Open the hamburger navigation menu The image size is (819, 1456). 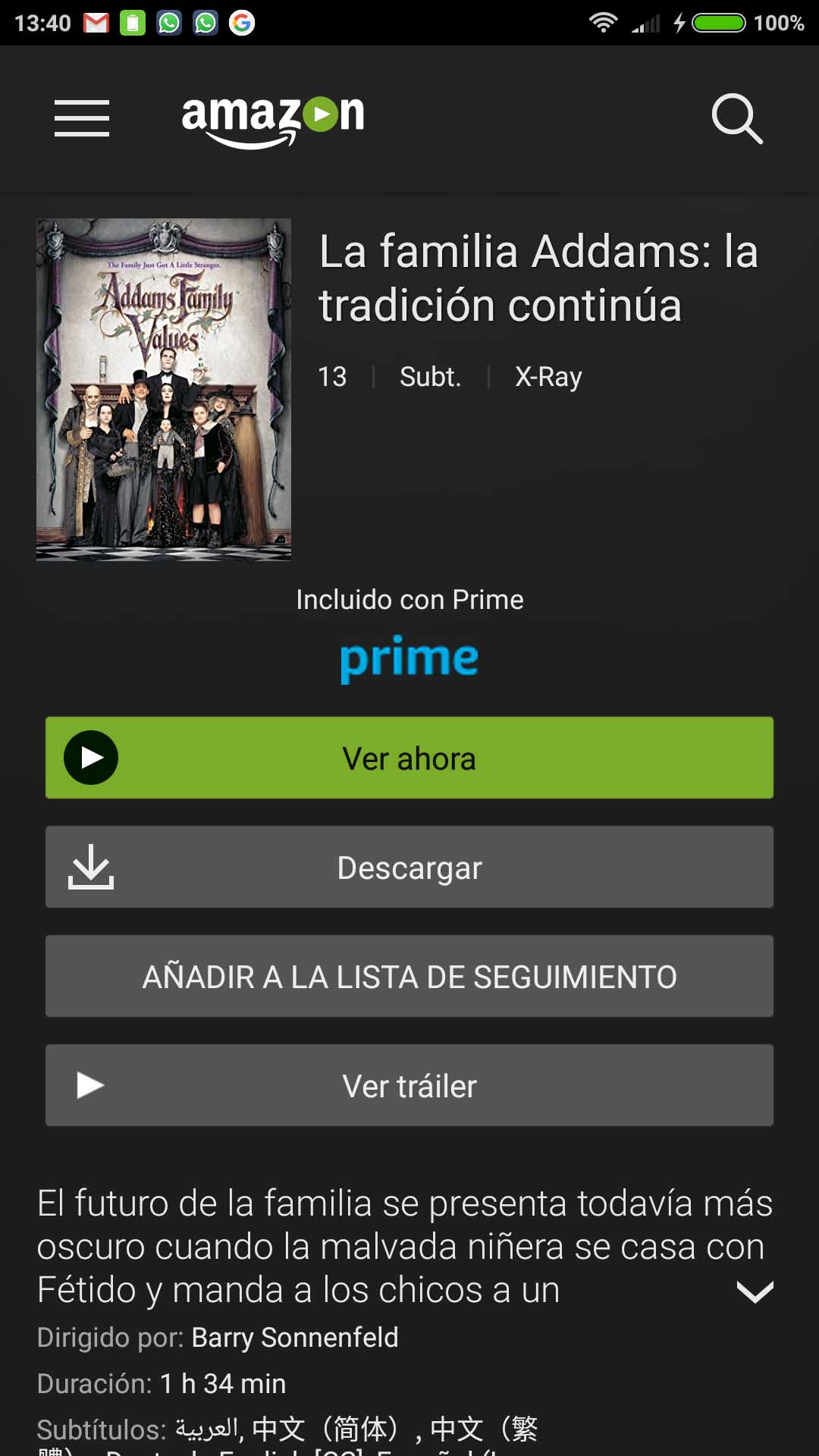[x=82, y=118]
